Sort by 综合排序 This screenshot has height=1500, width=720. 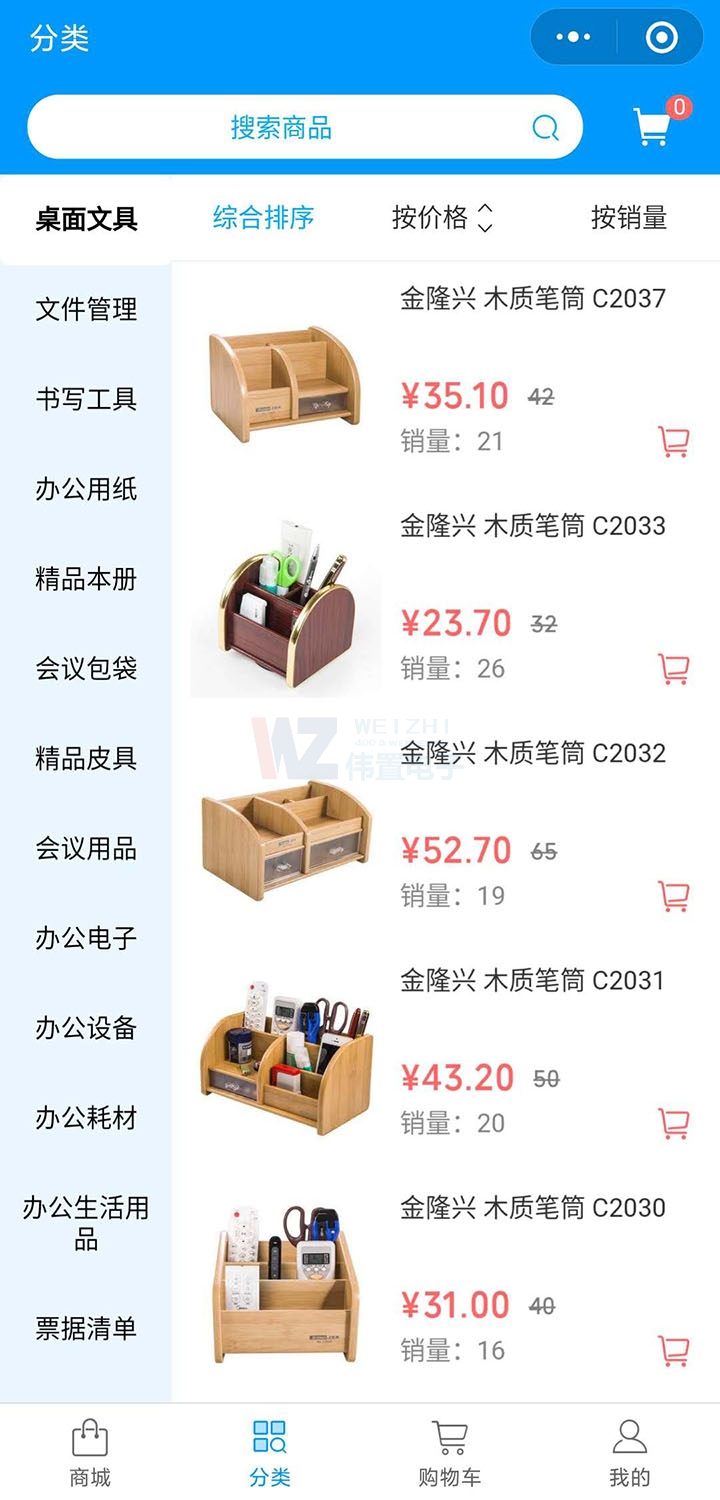(263, 217)
